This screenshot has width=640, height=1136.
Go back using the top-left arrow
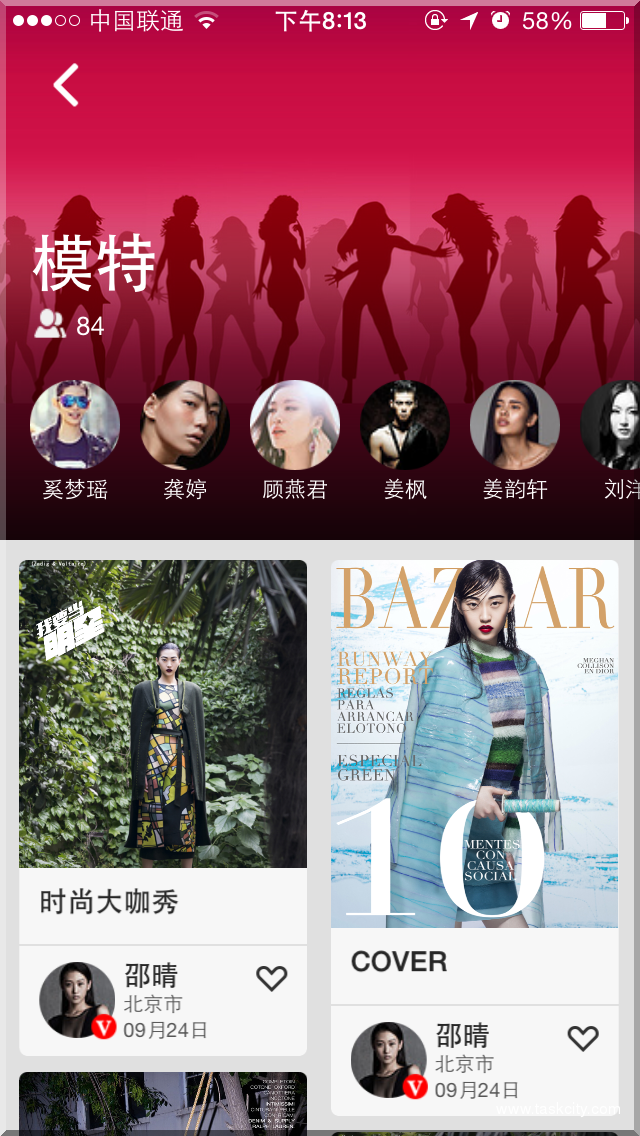[x=66, y=85]
